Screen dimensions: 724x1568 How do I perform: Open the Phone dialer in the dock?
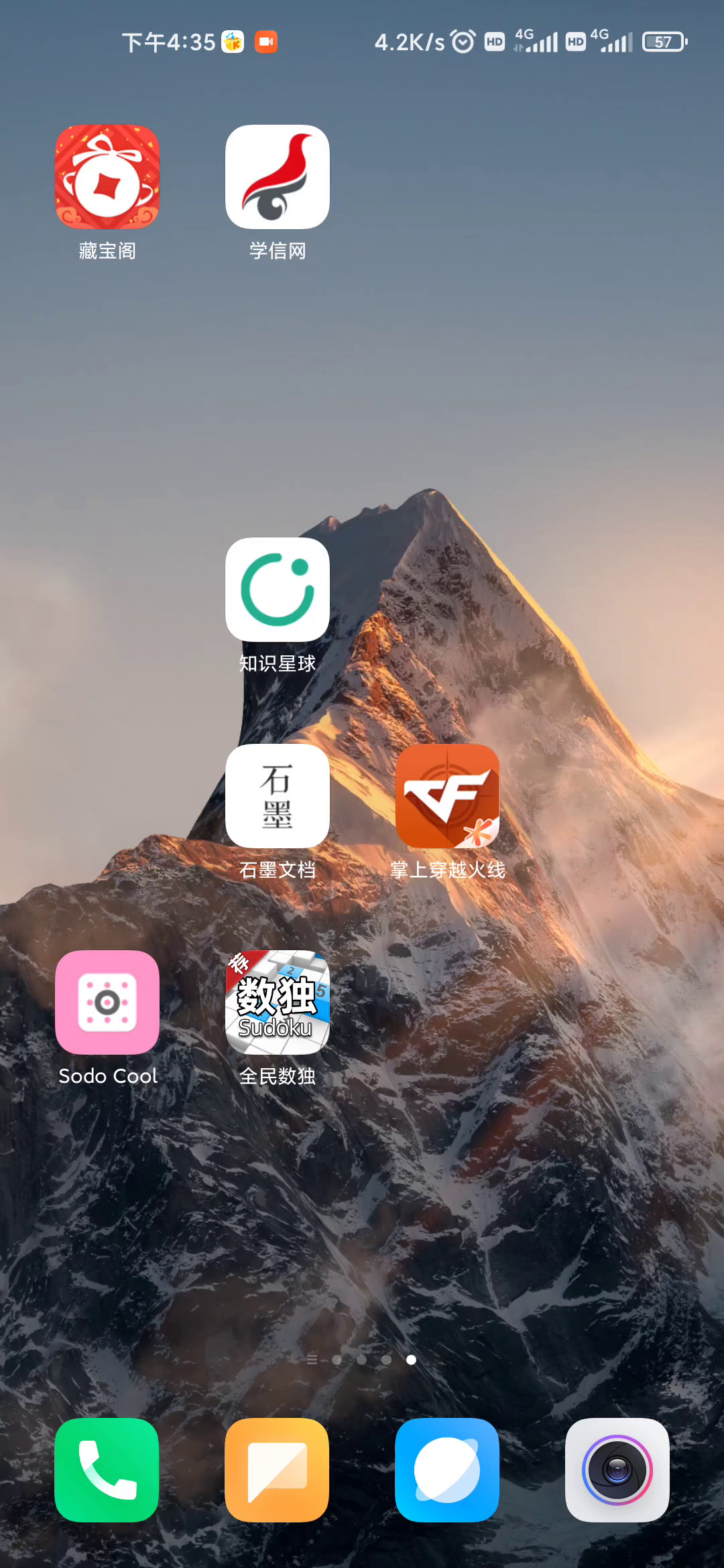[x=107, y=1470]
